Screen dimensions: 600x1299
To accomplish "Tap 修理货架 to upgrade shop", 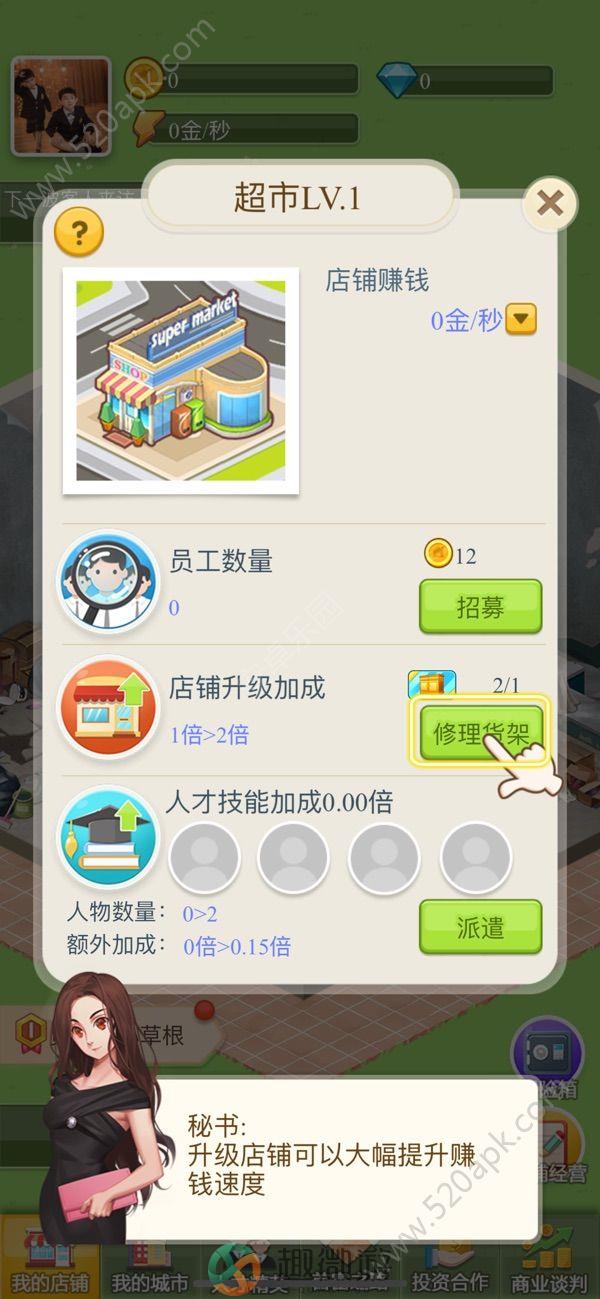I will click(480, 733).
